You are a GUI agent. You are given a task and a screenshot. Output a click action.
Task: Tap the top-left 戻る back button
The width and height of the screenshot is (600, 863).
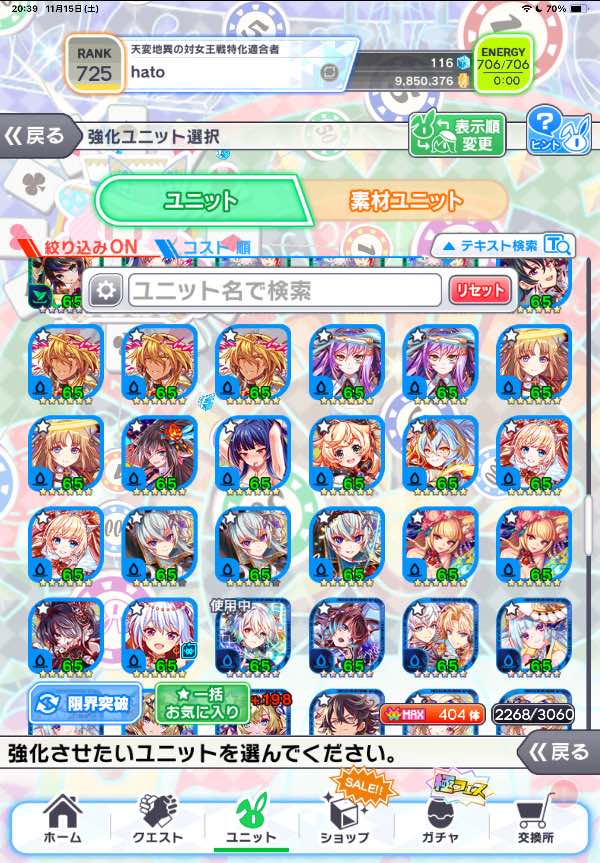pyautogui.click(x=37, y=135)
